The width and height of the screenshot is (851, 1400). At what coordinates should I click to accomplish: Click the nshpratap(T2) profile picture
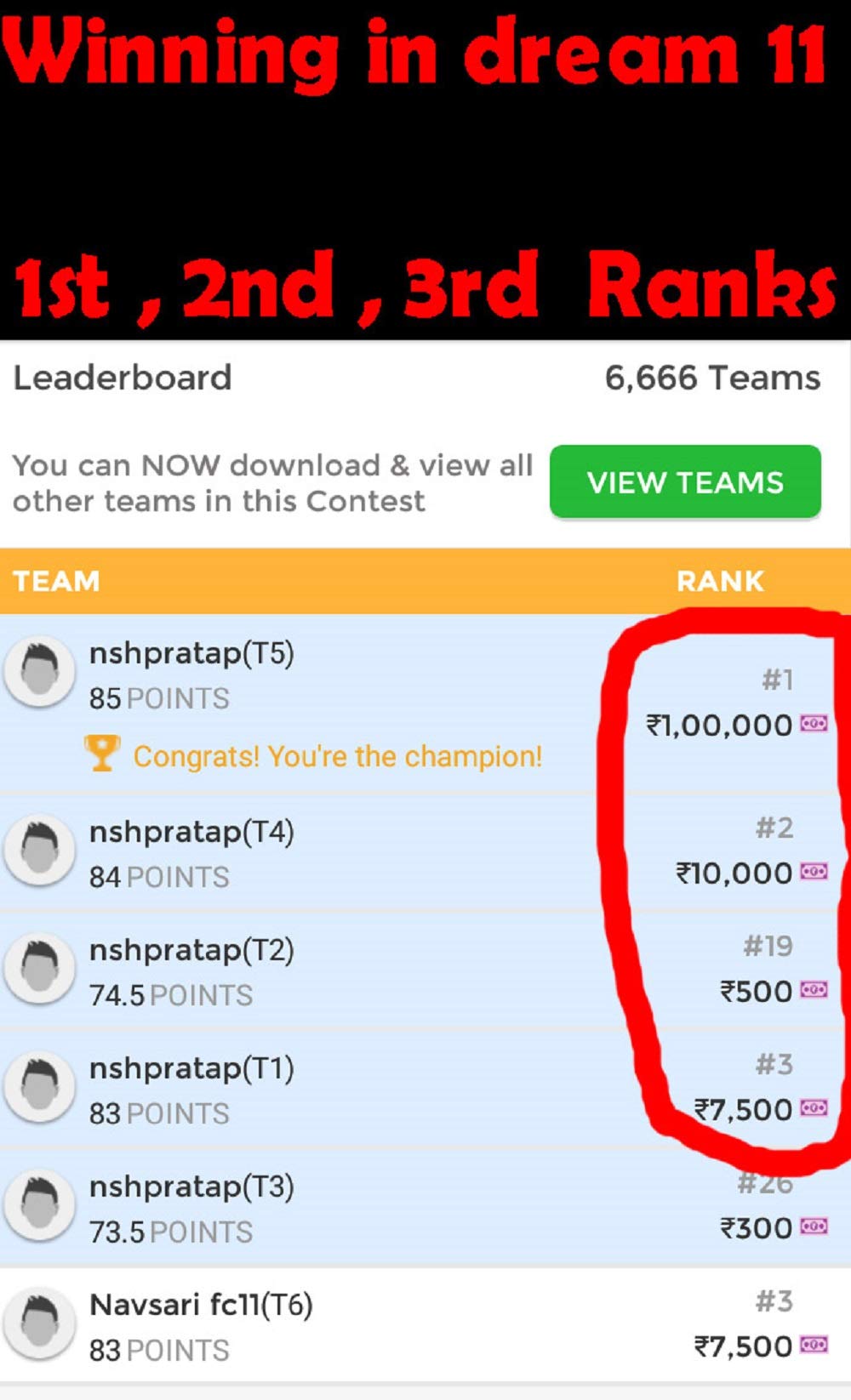coord(39,967)
